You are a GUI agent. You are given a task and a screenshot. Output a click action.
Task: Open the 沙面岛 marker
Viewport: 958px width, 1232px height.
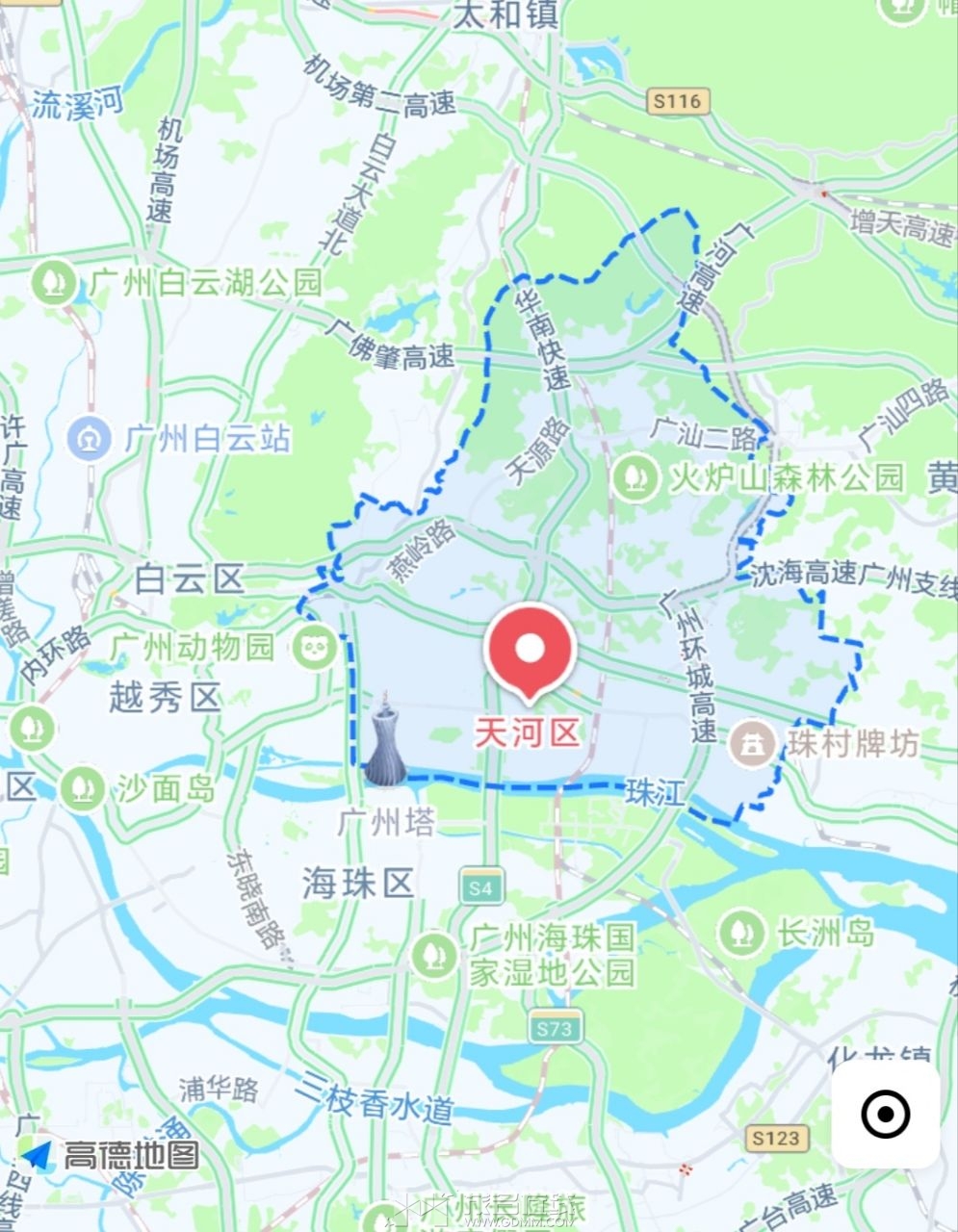point(83,789)
